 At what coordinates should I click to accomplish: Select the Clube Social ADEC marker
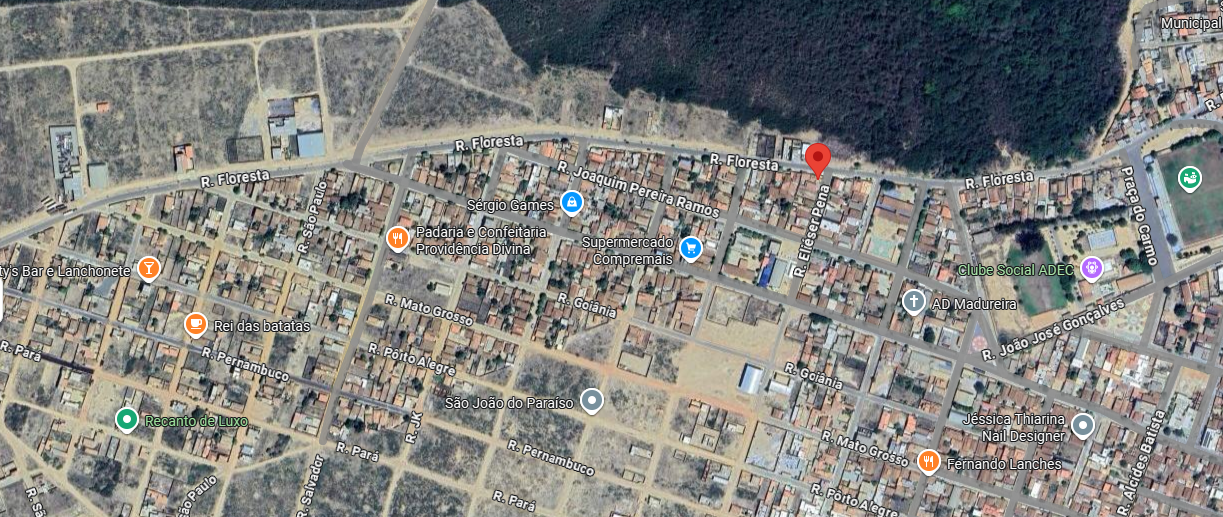pyautogui.click(x=1092, y=268)
